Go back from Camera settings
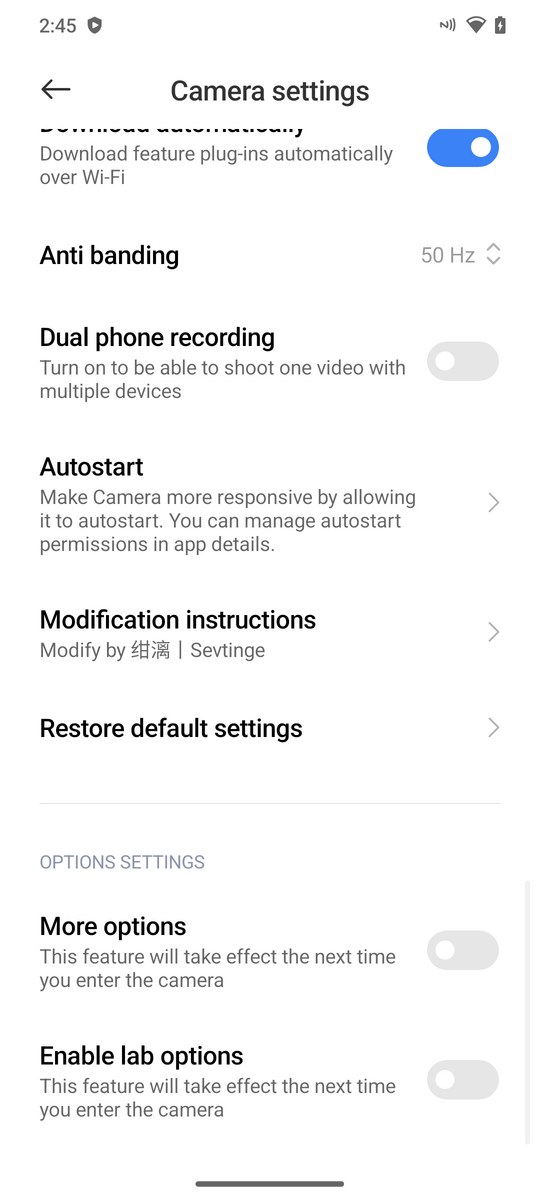The image size is (540, 1200). coord(56,90)
